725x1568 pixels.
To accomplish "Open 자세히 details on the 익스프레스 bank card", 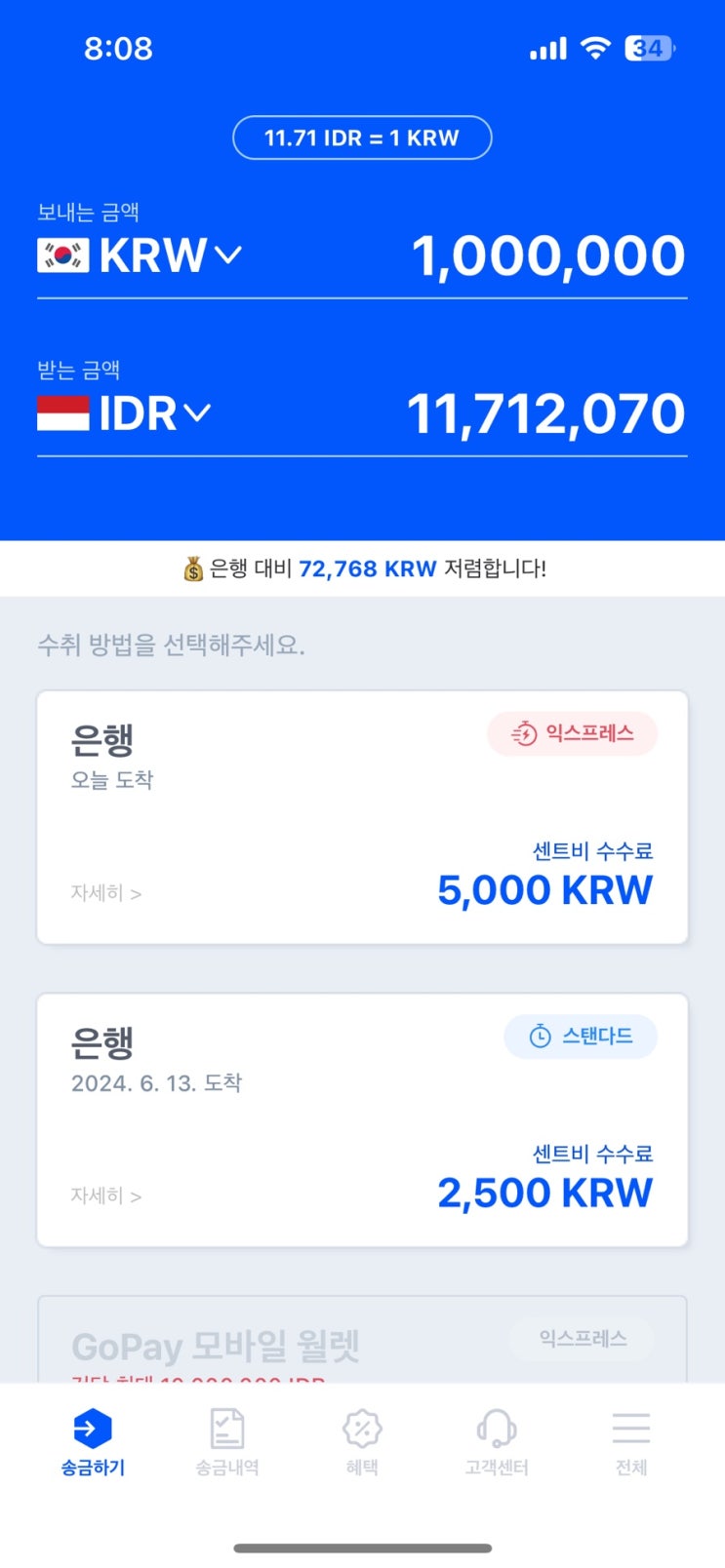I will tap(106, 893).
